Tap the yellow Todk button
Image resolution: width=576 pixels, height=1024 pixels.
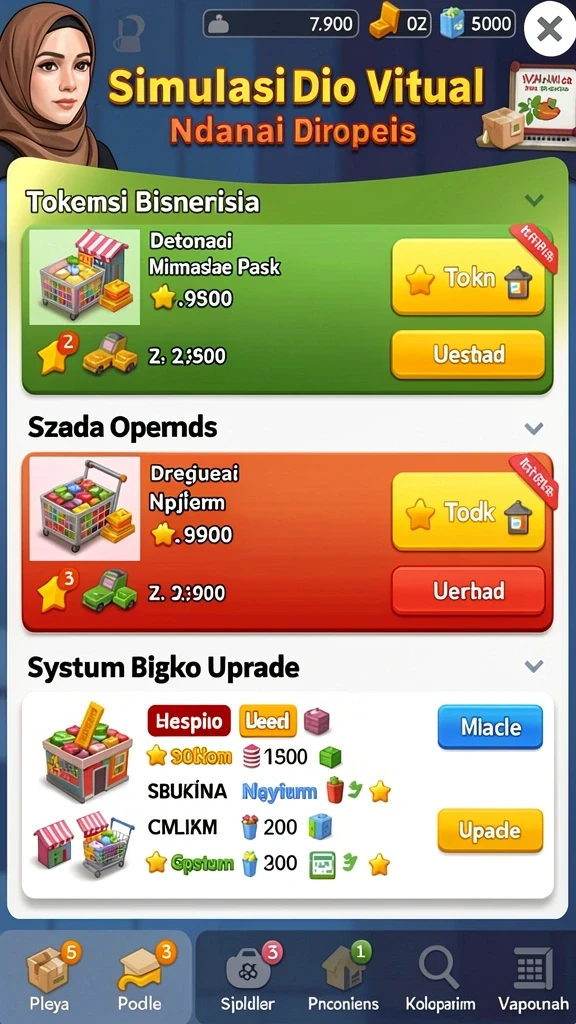point(468,512)
